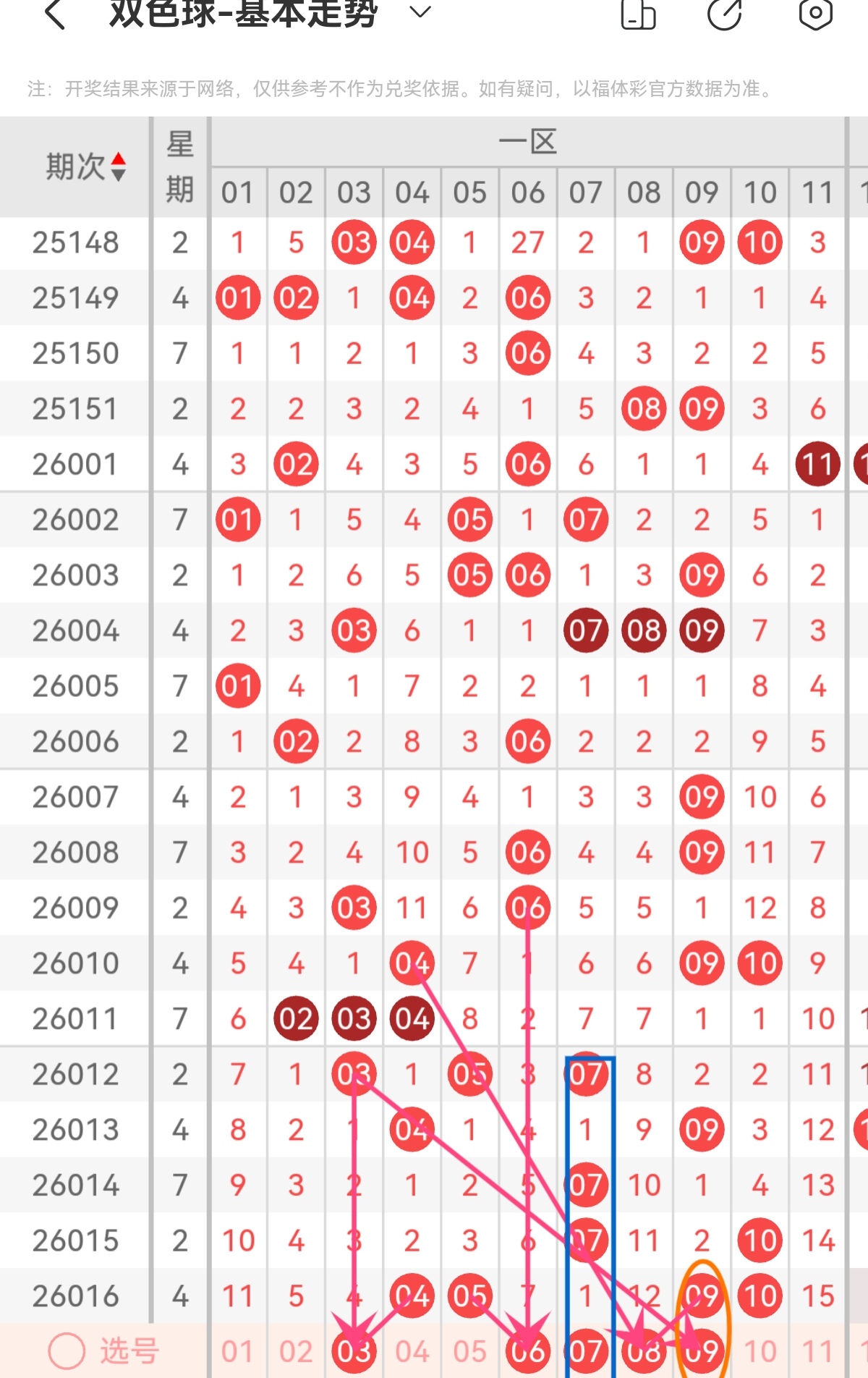Select number 05 in the selection row
868x1378 pixels.
point(469,1351)
